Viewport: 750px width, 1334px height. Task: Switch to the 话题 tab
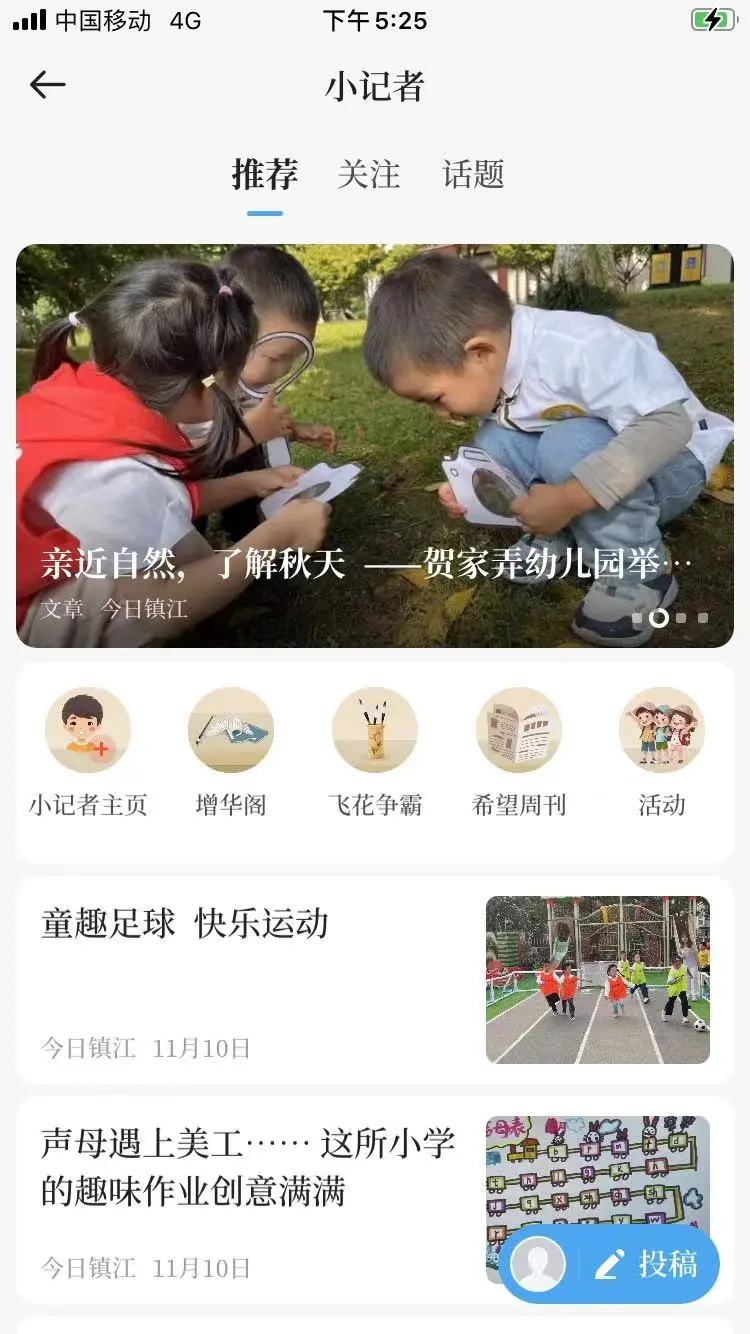pos(473,175)
